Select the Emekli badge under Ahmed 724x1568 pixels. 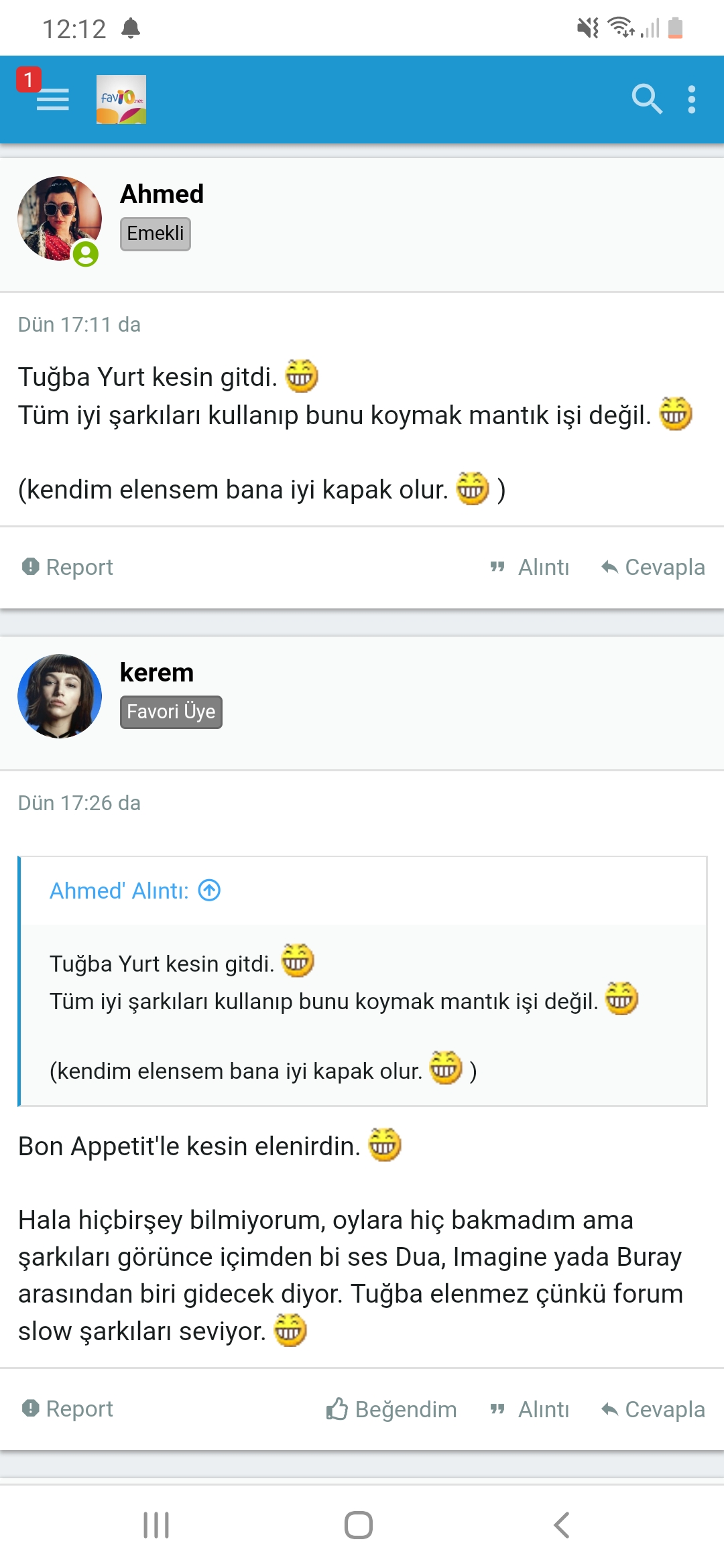pos(155,234)
